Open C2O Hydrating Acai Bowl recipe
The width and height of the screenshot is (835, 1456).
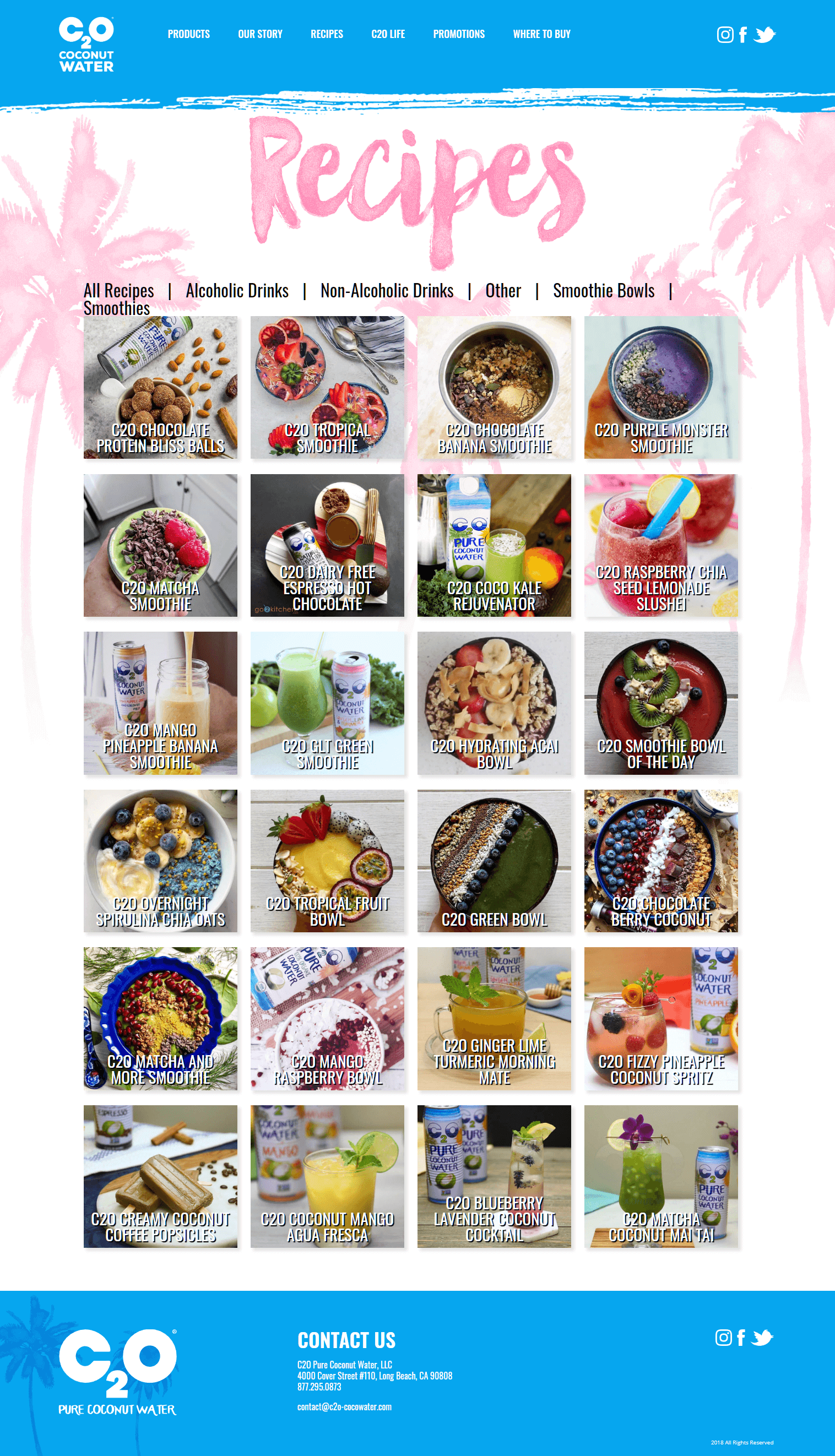click(494, 703)
